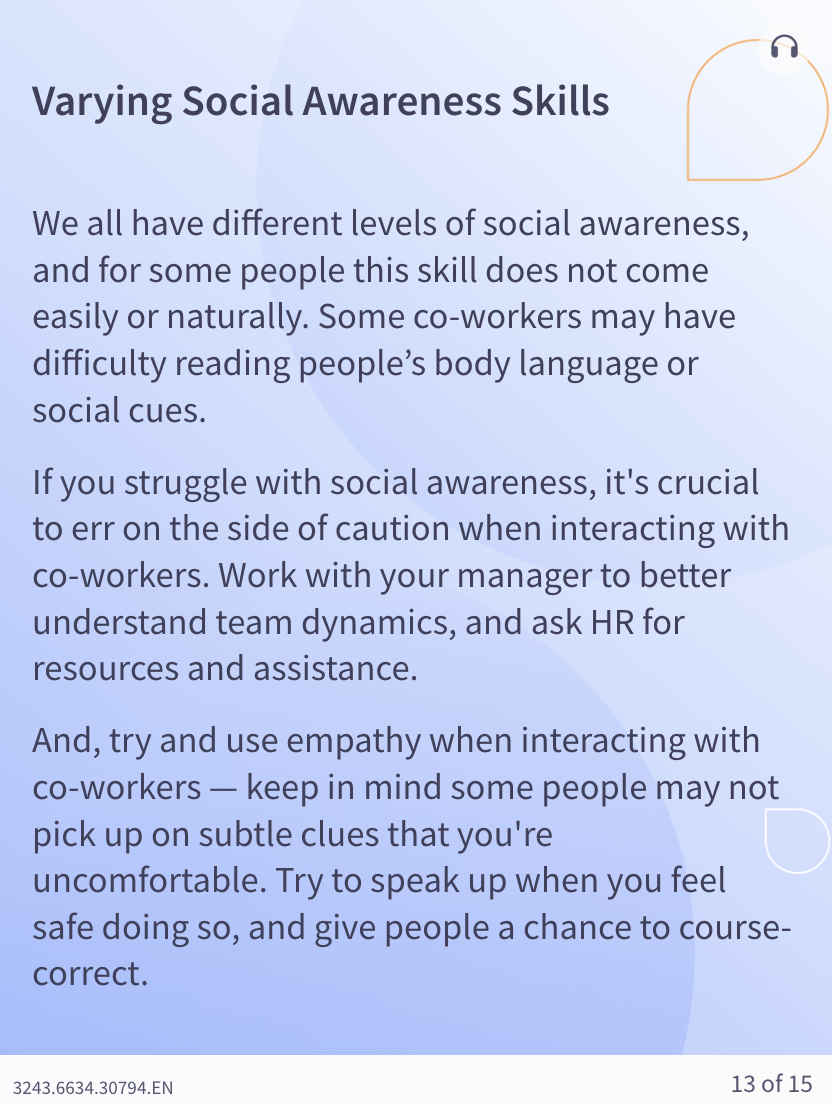This screenshot has width=832, height=1104.
Task: Tap the headphones audio narration icon
Action: [785, 47]
